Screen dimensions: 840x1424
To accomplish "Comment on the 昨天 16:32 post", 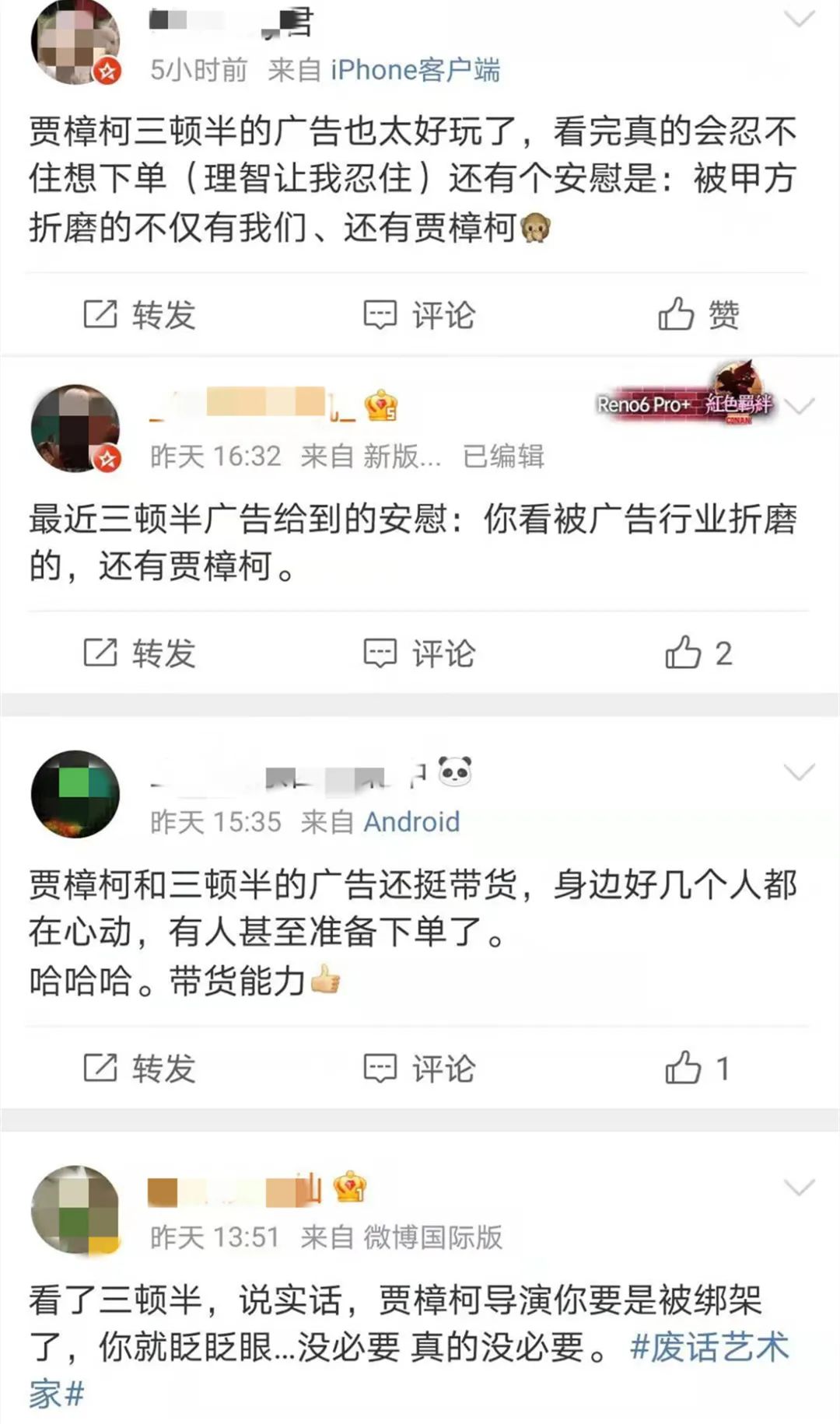I will pos(419,653).
